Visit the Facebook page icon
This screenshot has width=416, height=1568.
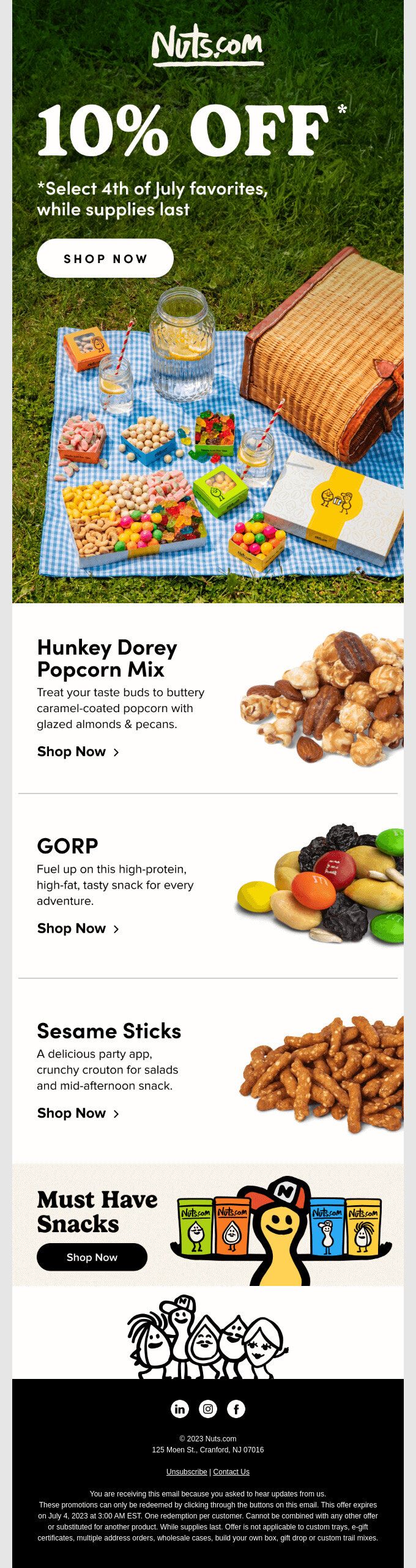pos(236,1409)
